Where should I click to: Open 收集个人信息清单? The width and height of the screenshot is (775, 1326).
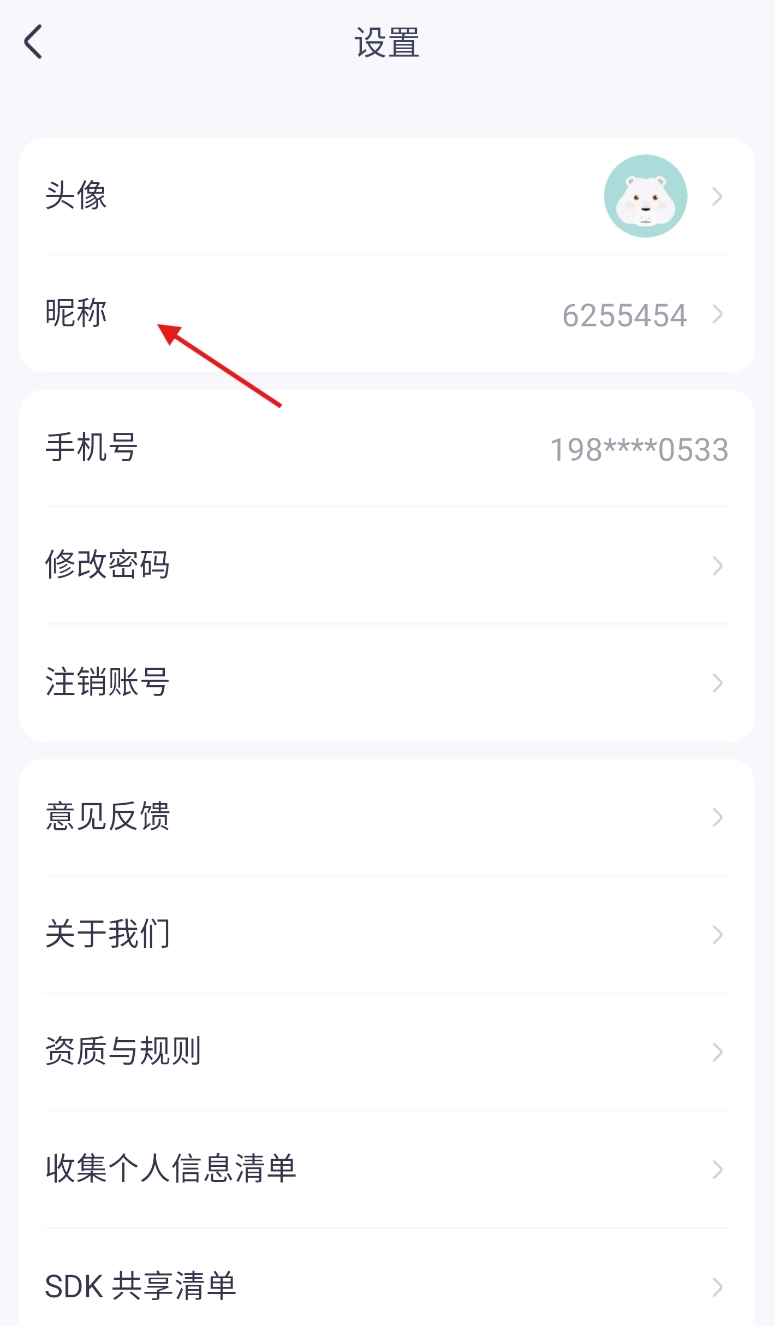point(386,1169)
